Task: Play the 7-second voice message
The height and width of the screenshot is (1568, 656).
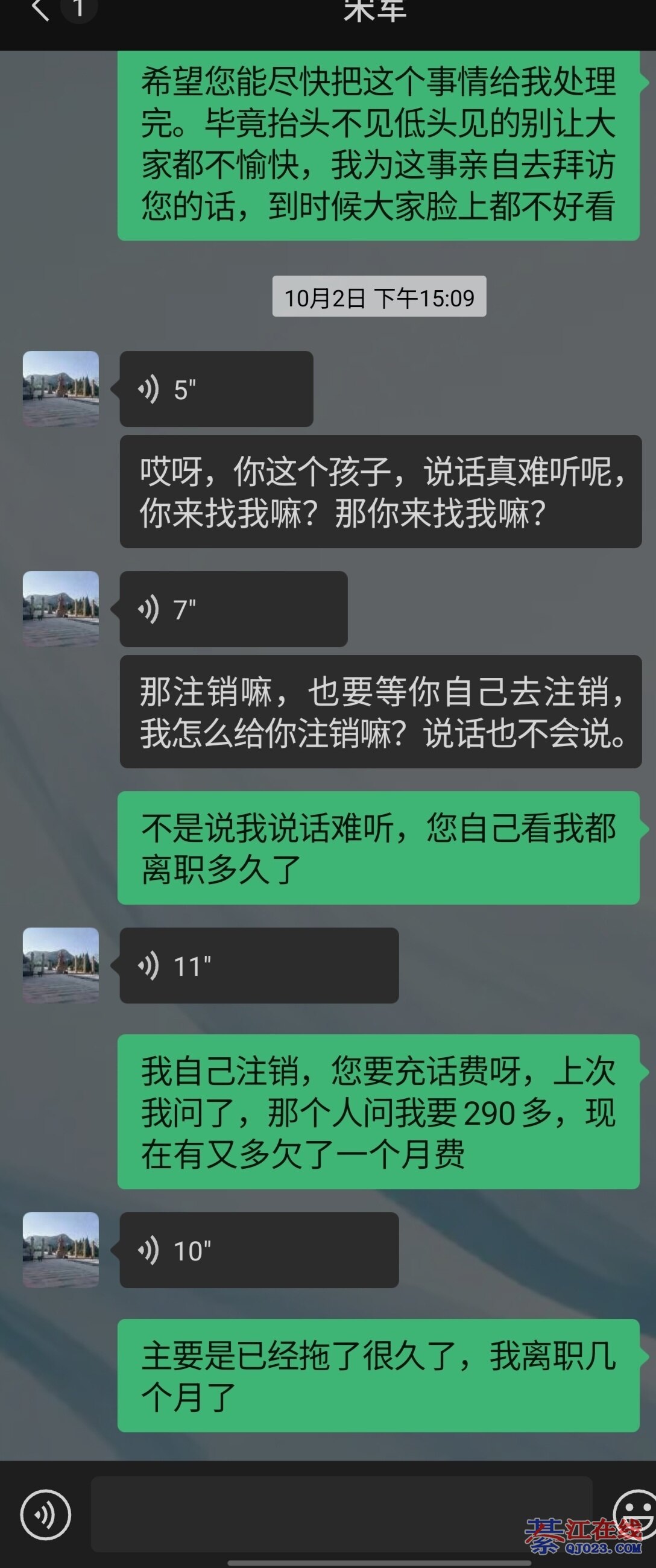Action: [233, 609]
